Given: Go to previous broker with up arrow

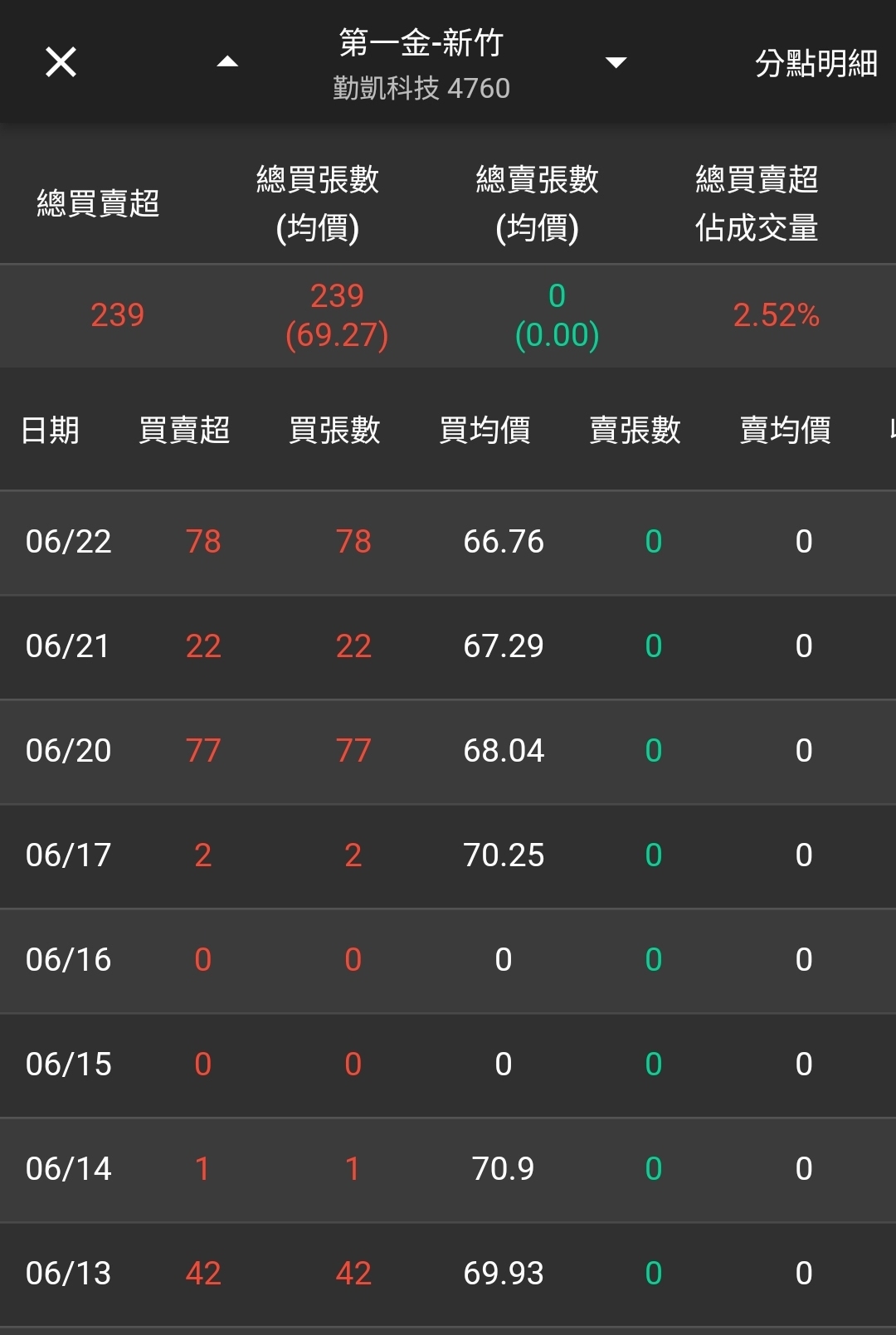Looking at the screenshot, I should [227, 62].
